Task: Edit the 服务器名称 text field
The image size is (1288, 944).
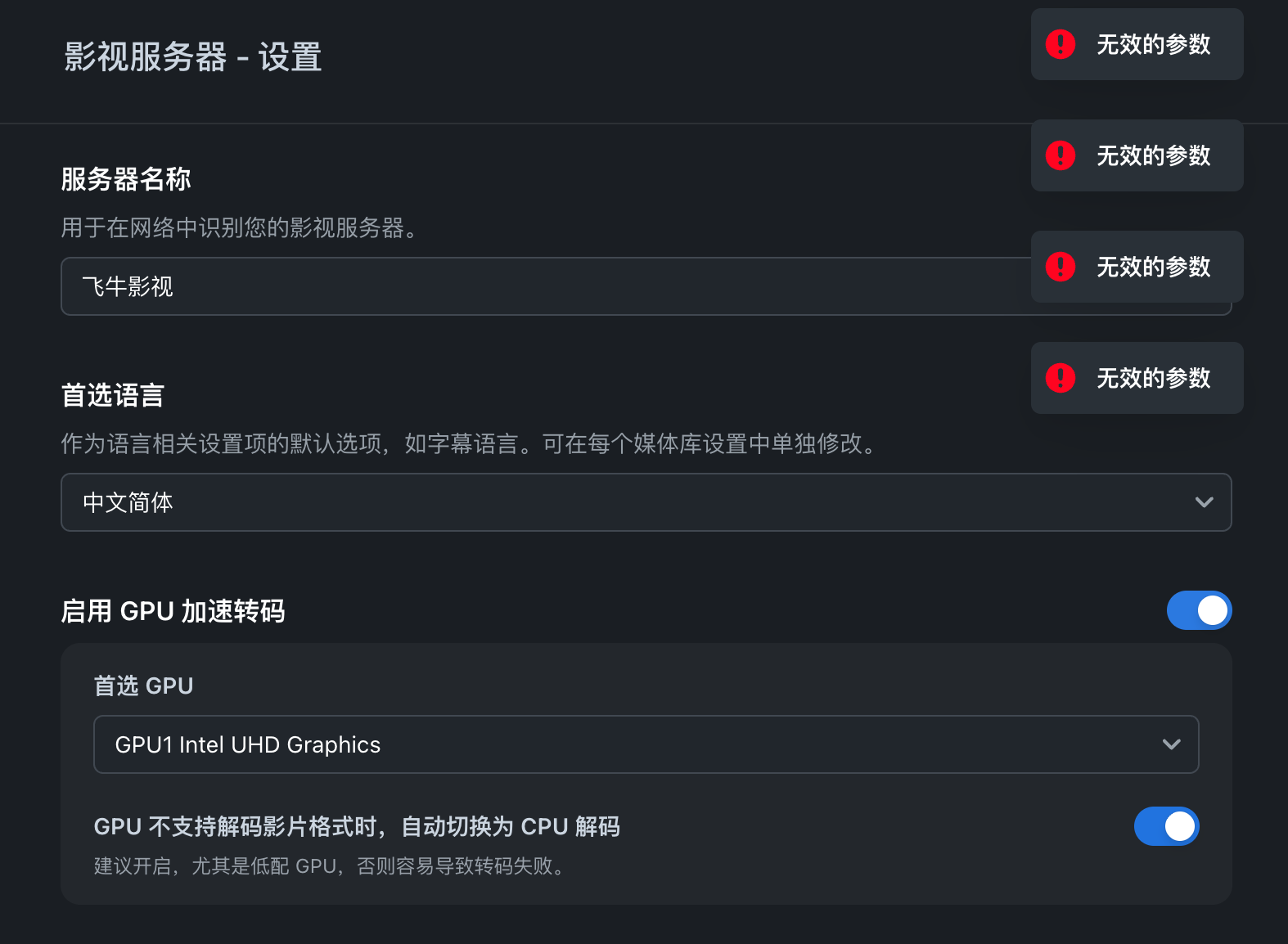Action: tap(540, 286)
